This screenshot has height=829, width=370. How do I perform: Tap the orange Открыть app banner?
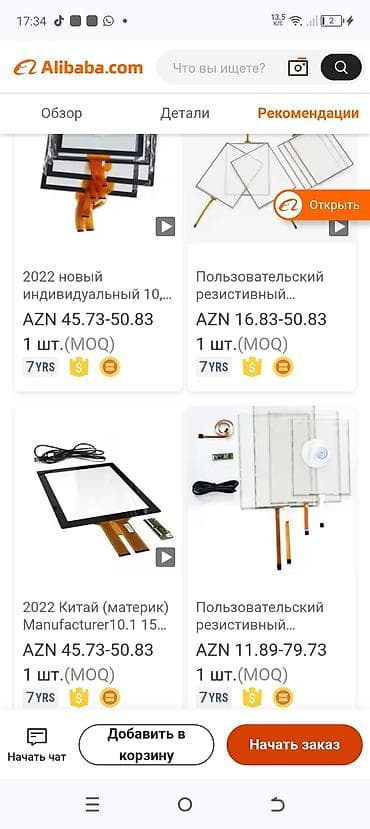point(322,205)
